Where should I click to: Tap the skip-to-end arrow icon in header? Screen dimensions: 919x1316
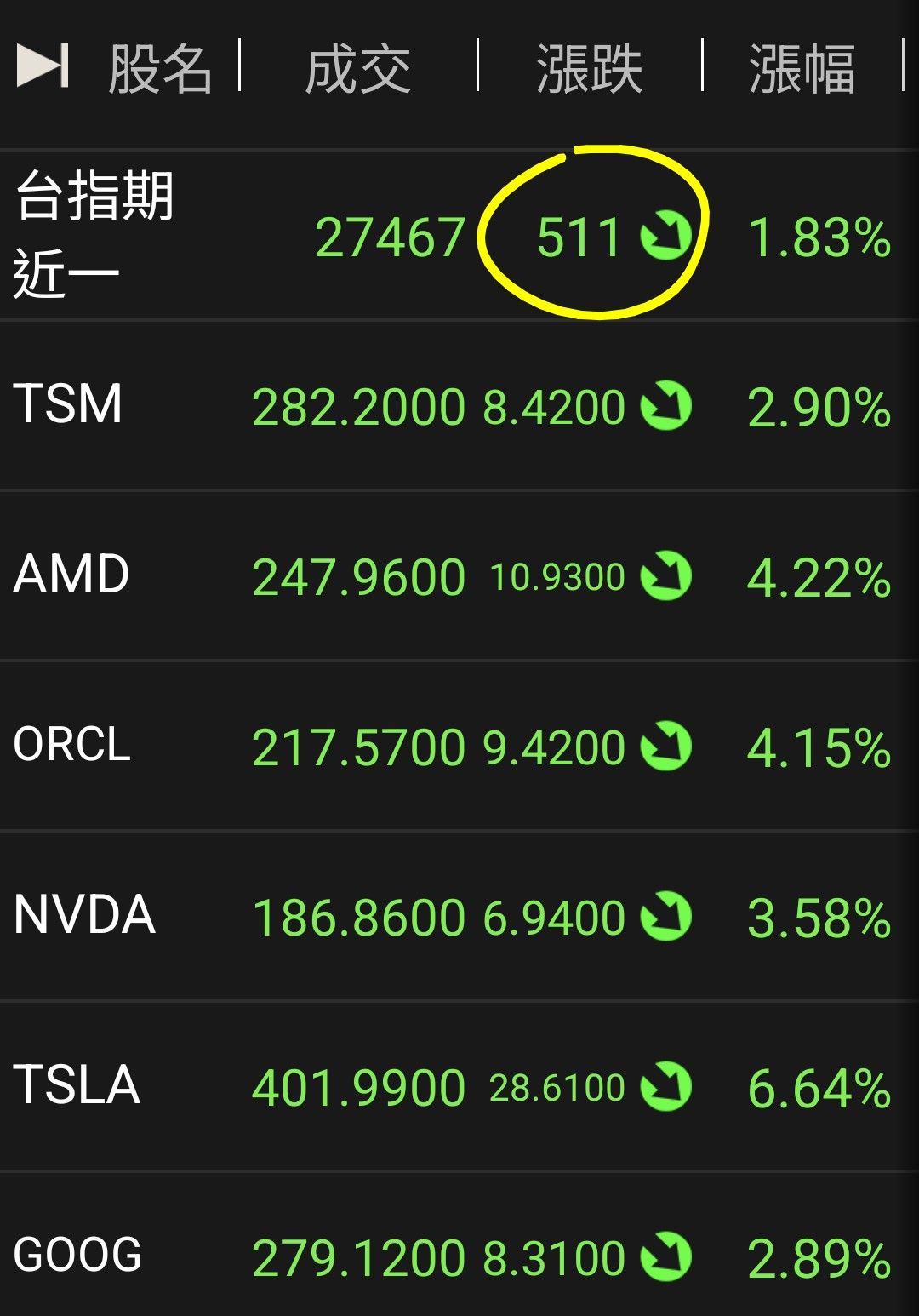43,66
